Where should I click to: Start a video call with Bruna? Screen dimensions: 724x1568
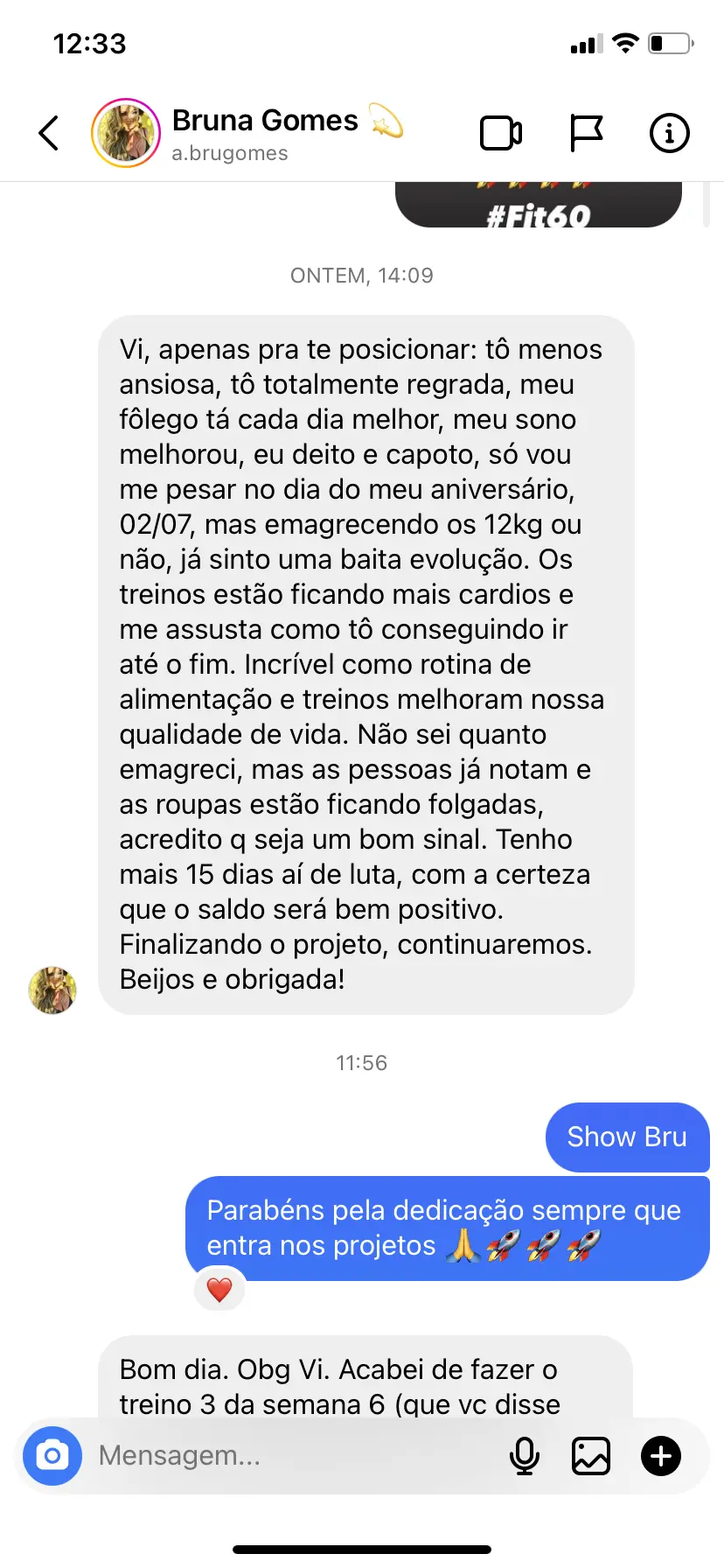(x=501, y=133)
